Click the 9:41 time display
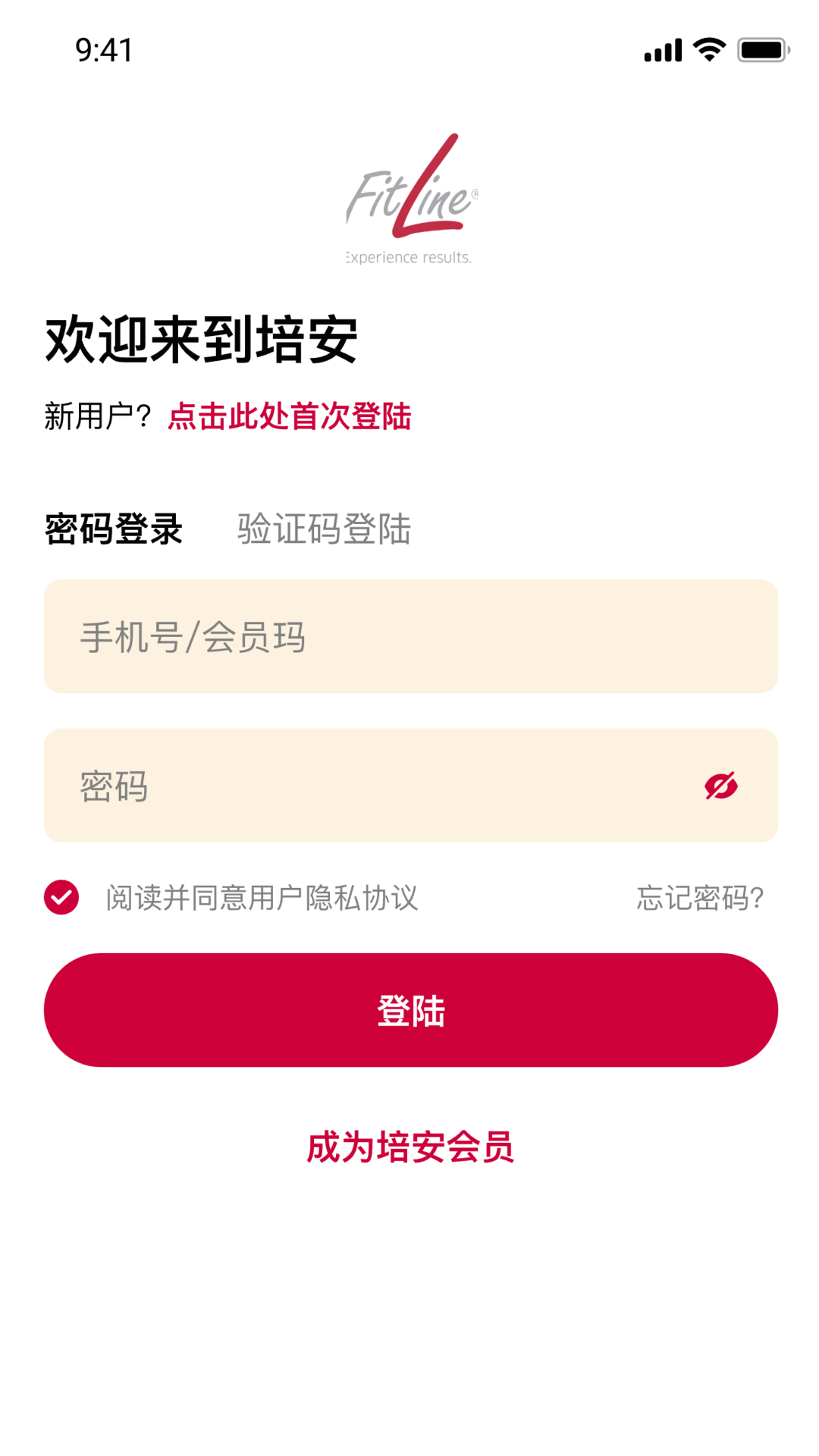The width and height of the screenshot is (819, 1456). 102,51
